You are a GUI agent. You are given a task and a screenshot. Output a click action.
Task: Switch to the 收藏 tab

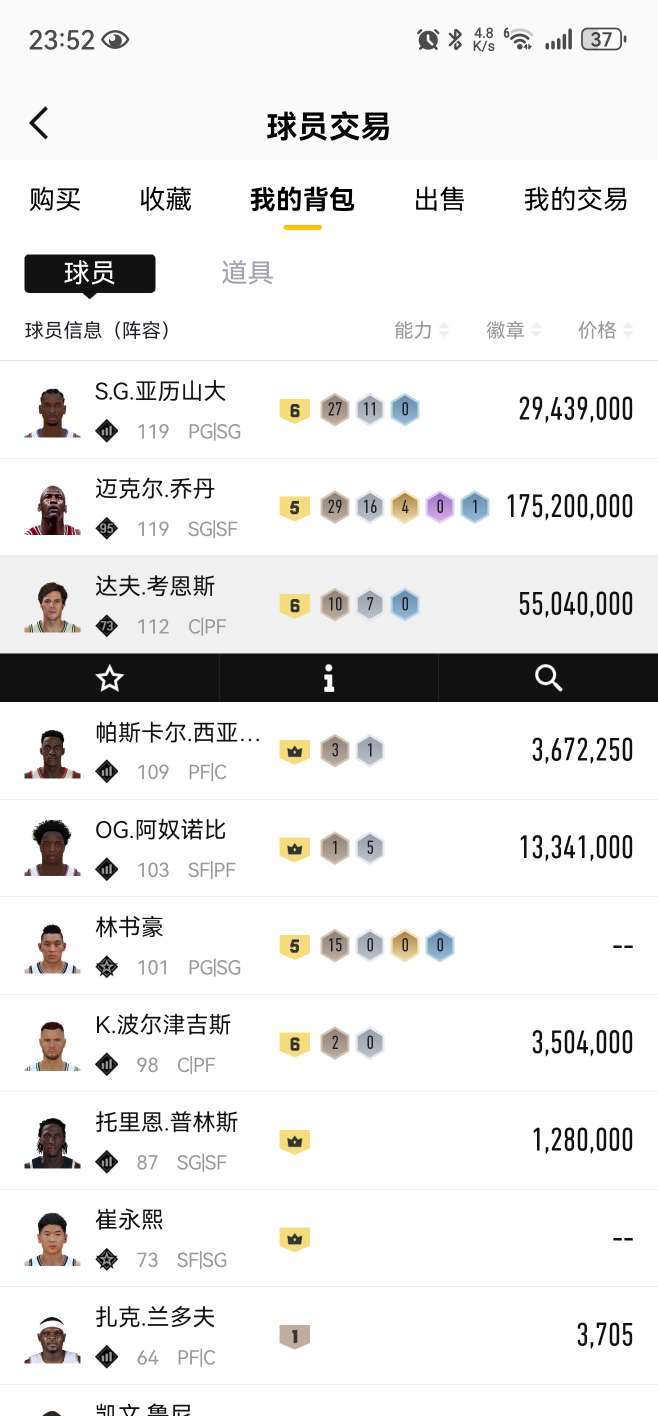(165, 199)
